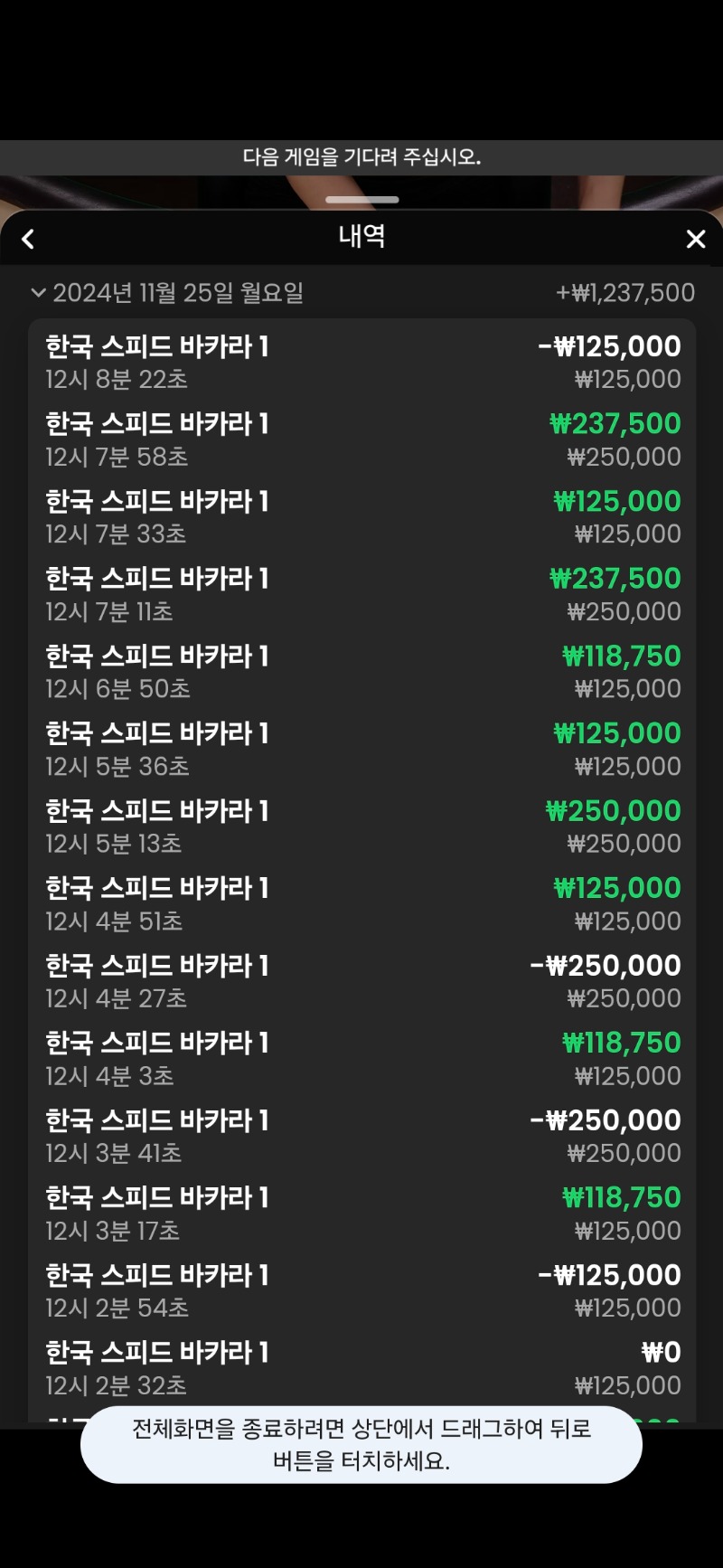Select the 12시 3분 17초 game record
The width and height of the screenshot is (723, 1568).
pos(361,1213)
